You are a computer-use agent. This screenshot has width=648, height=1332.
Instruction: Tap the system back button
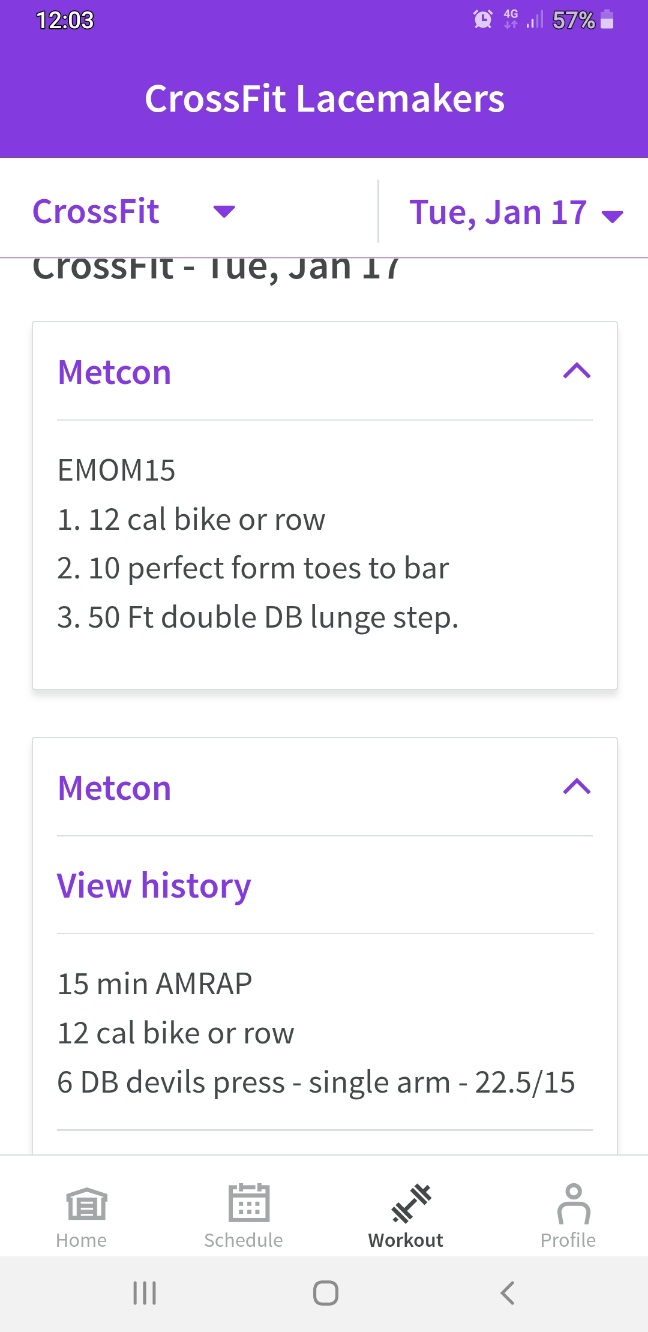tap(507, 1293)
